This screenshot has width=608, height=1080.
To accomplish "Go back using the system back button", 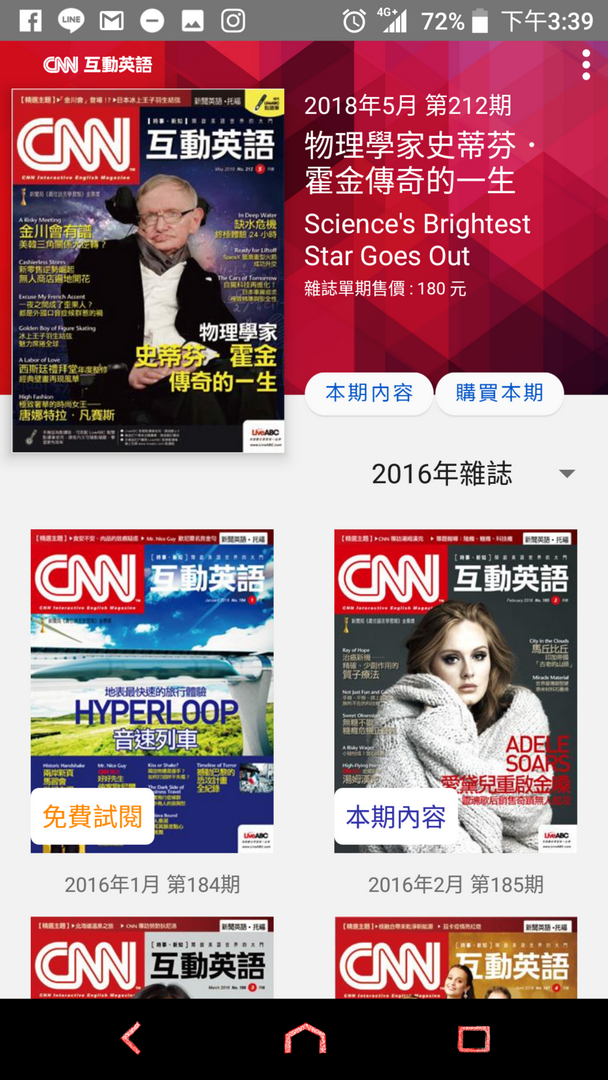I will 131,1039.
